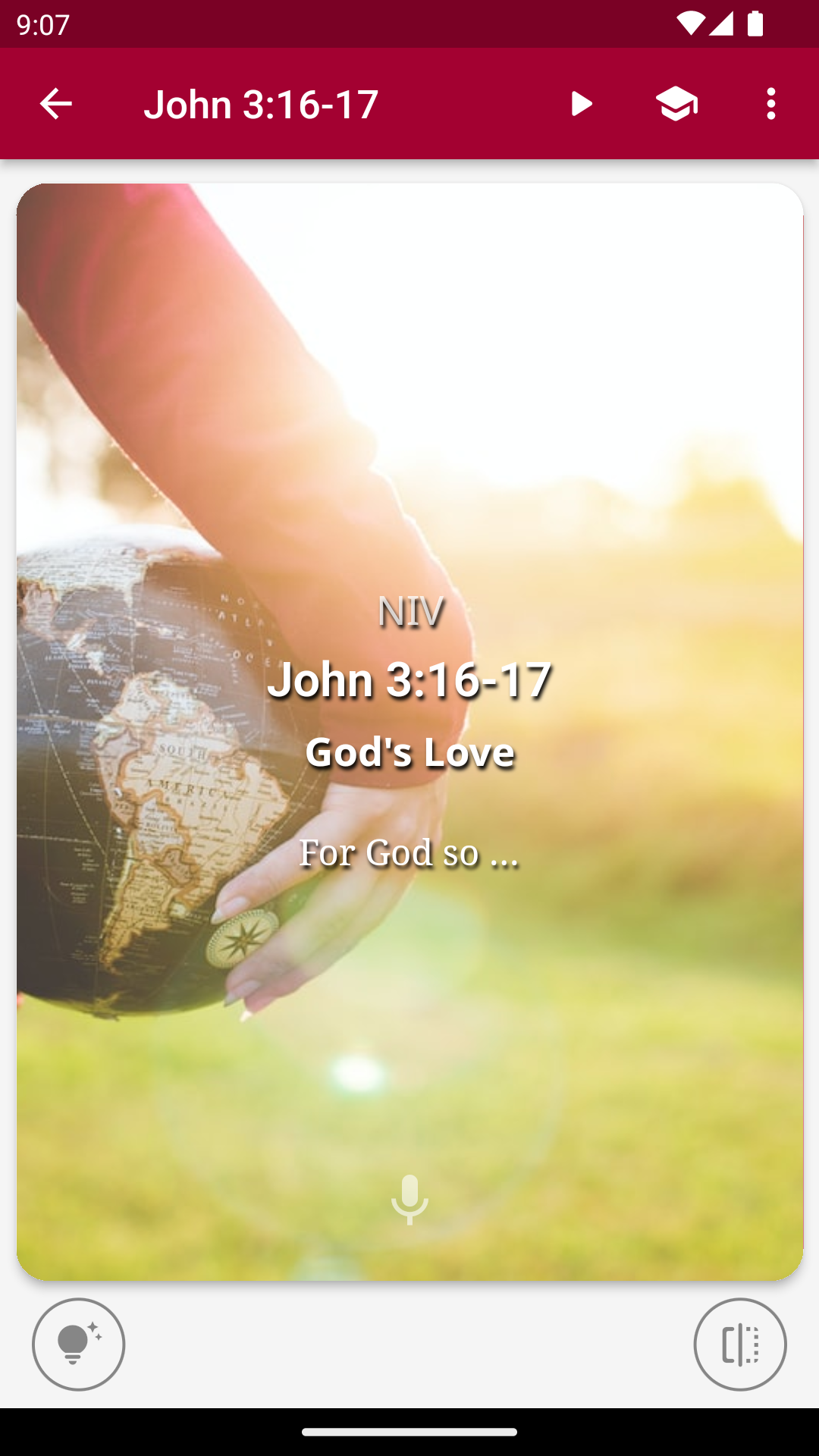Tap the cellular signal indicator
The image size is (819, 1456).
[x=723, y=23]
